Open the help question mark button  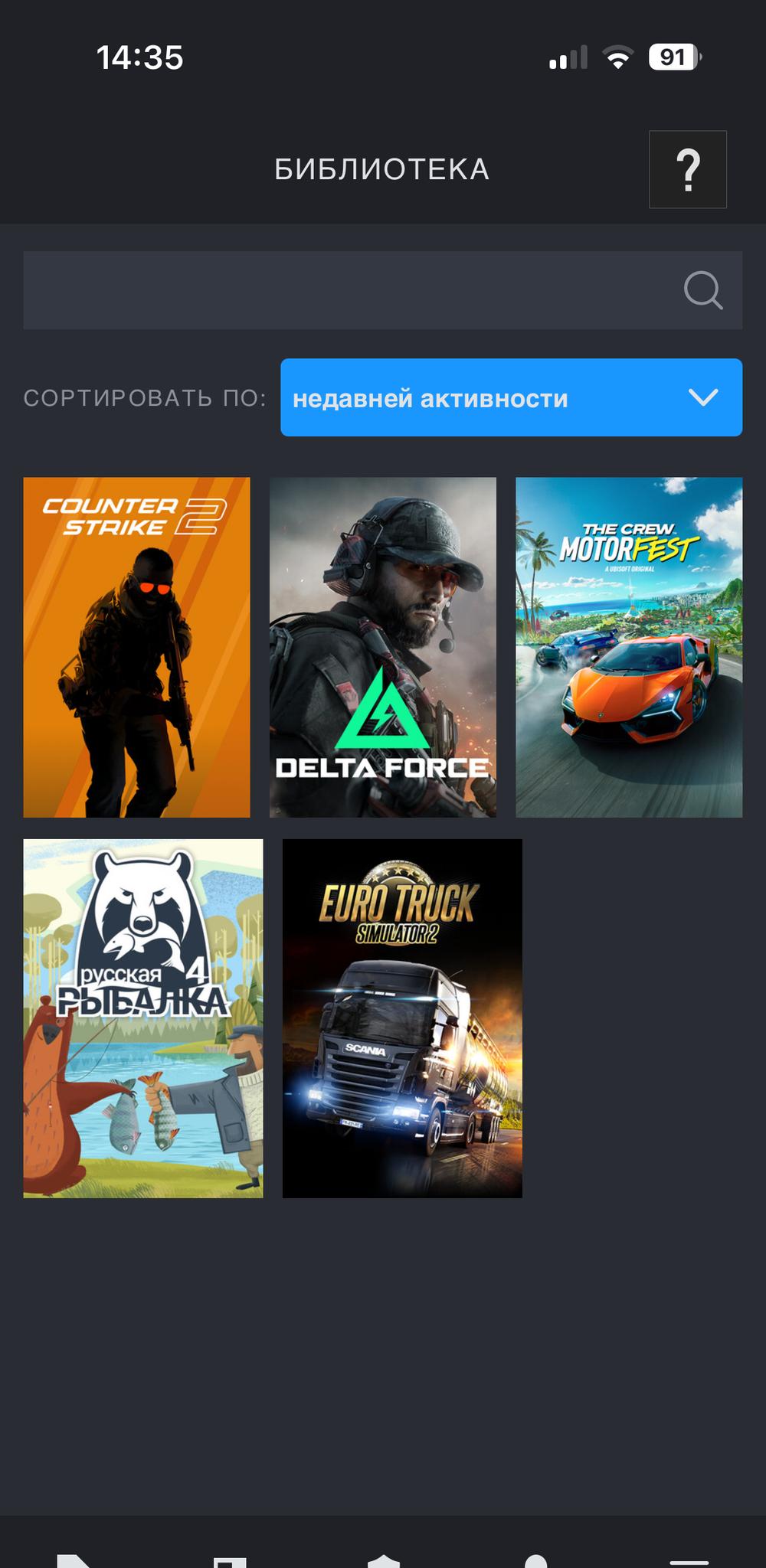pyautogui.click(x=687, y=169)
